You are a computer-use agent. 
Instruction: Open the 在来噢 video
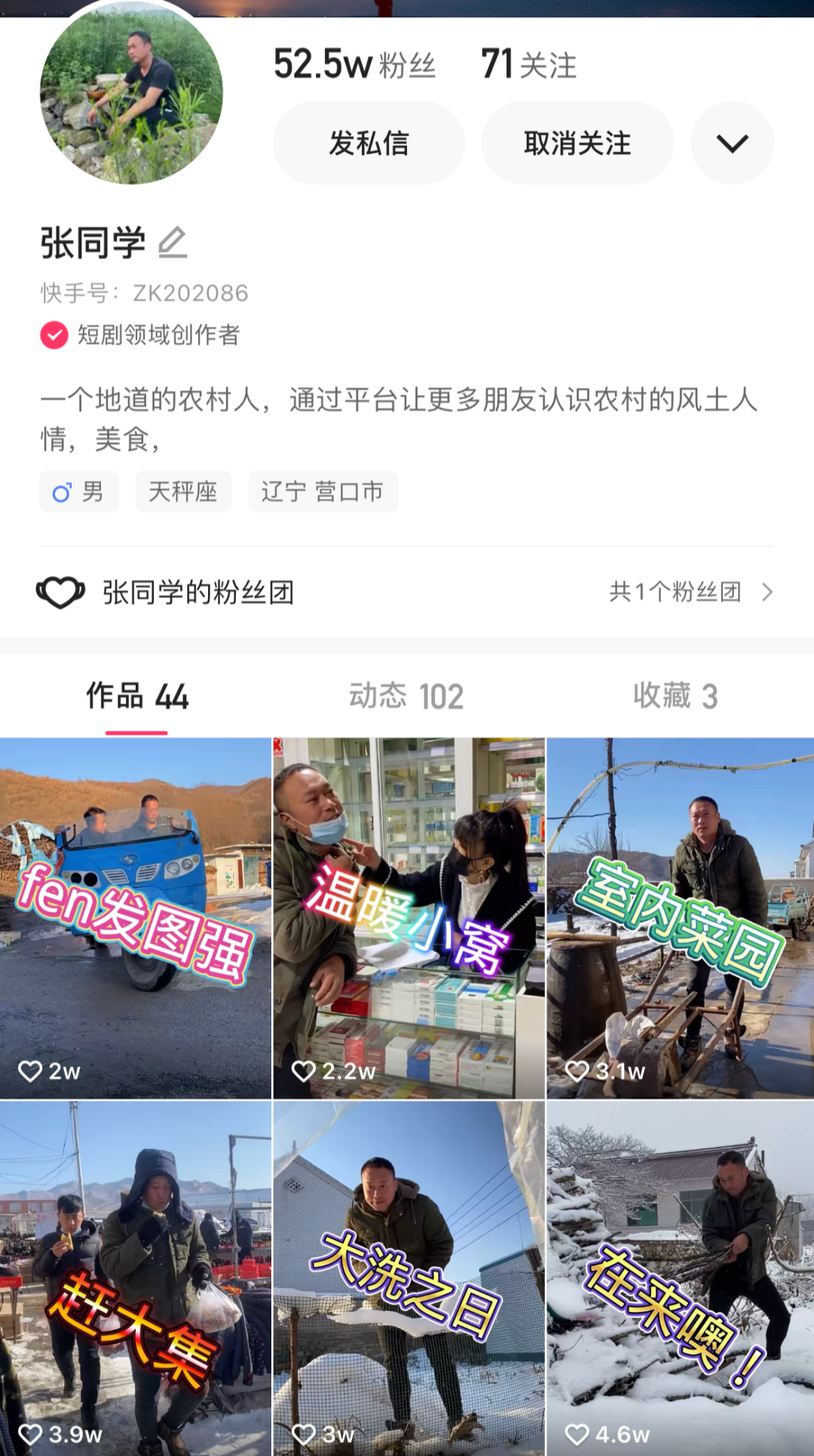[681, 1278]
